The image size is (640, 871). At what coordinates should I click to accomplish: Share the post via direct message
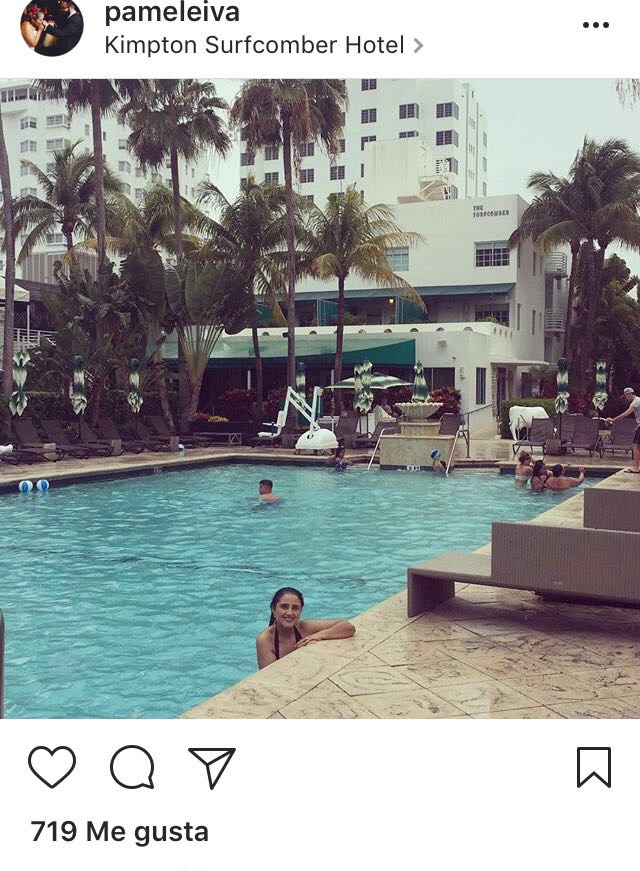(x=212, y=767)
